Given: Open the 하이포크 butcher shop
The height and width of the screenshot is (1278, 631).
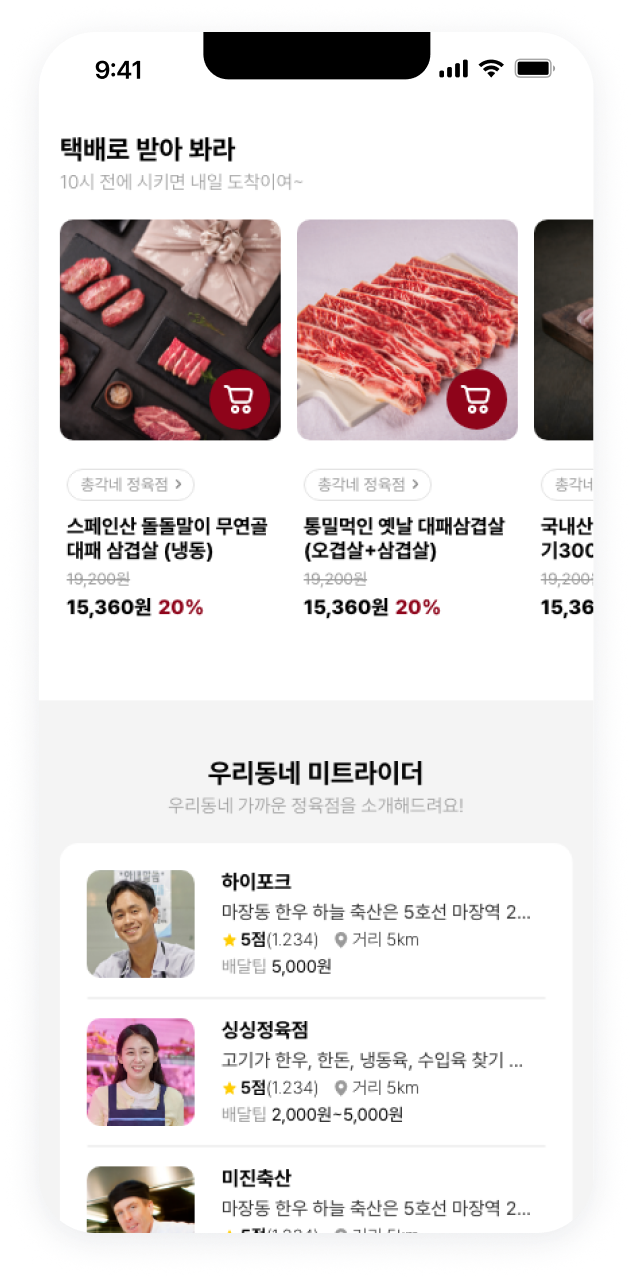Looking at the screenshot, I should pos(316,924).
